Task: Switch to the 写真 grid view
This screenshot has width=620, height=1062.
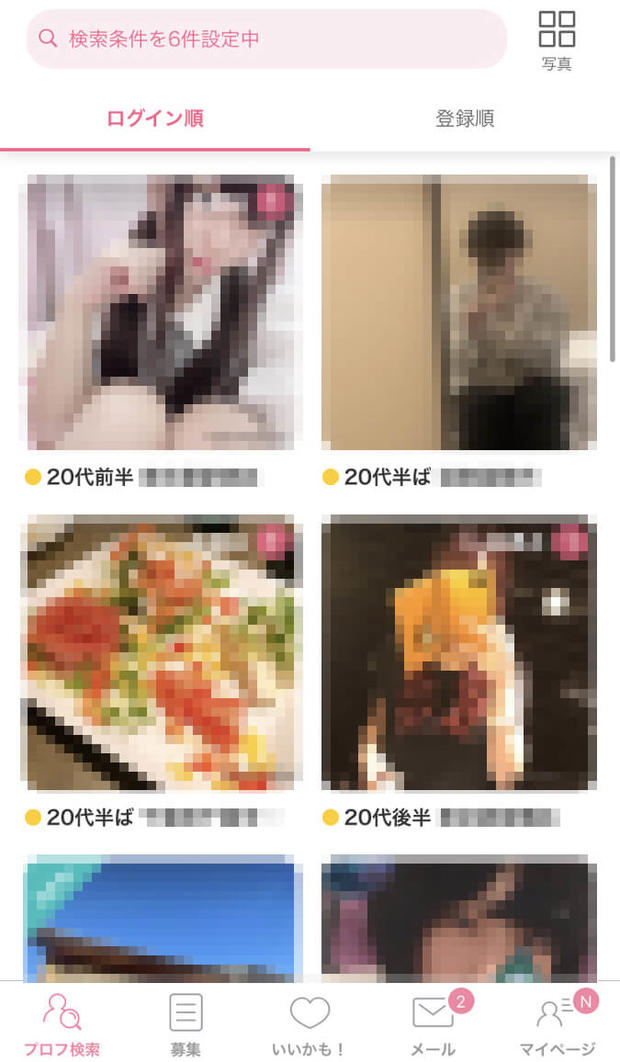Action: [x=557, y=40]
